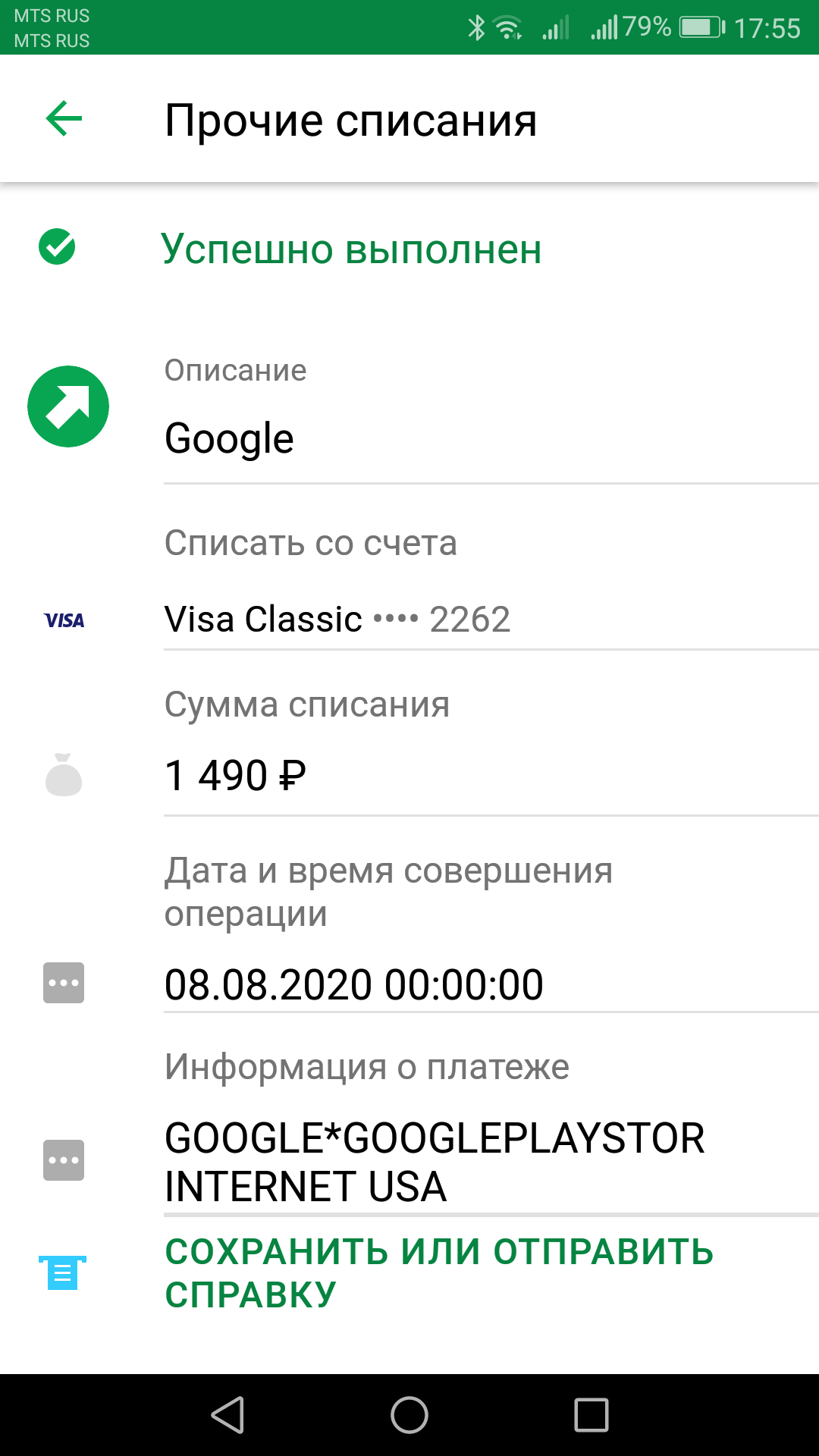This screenshot has width=819, height=1456.
Task: Go to the home screen
Action: tap(409, 1415)
